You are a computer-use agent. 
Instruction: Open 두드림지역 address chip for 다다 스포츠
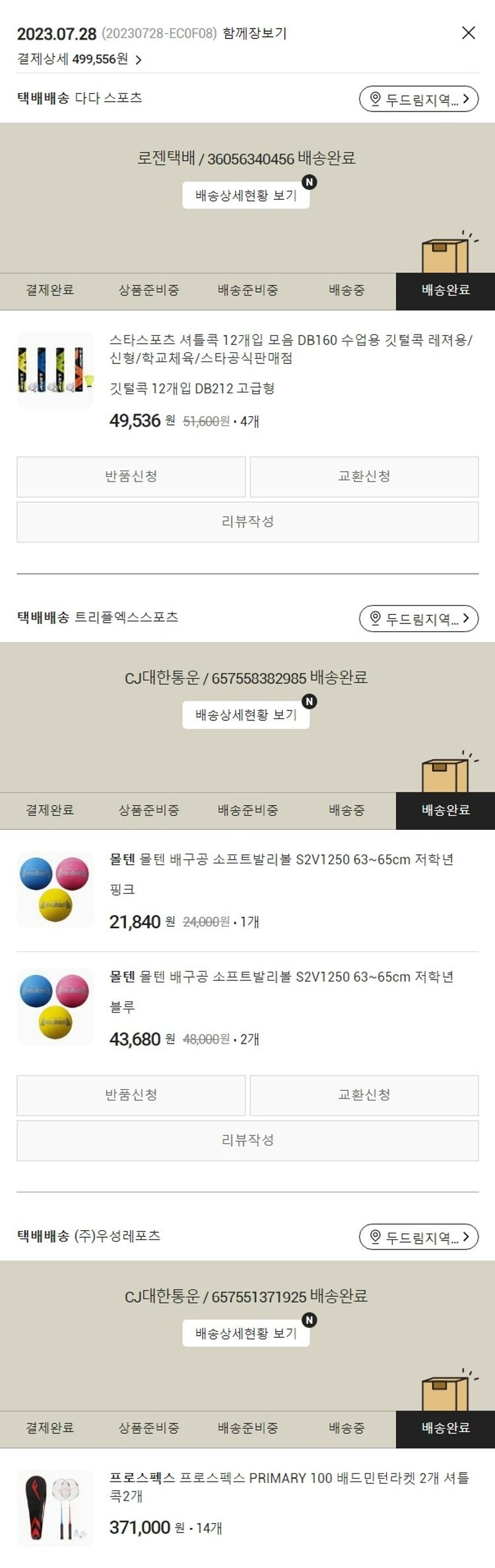[418, 99]
